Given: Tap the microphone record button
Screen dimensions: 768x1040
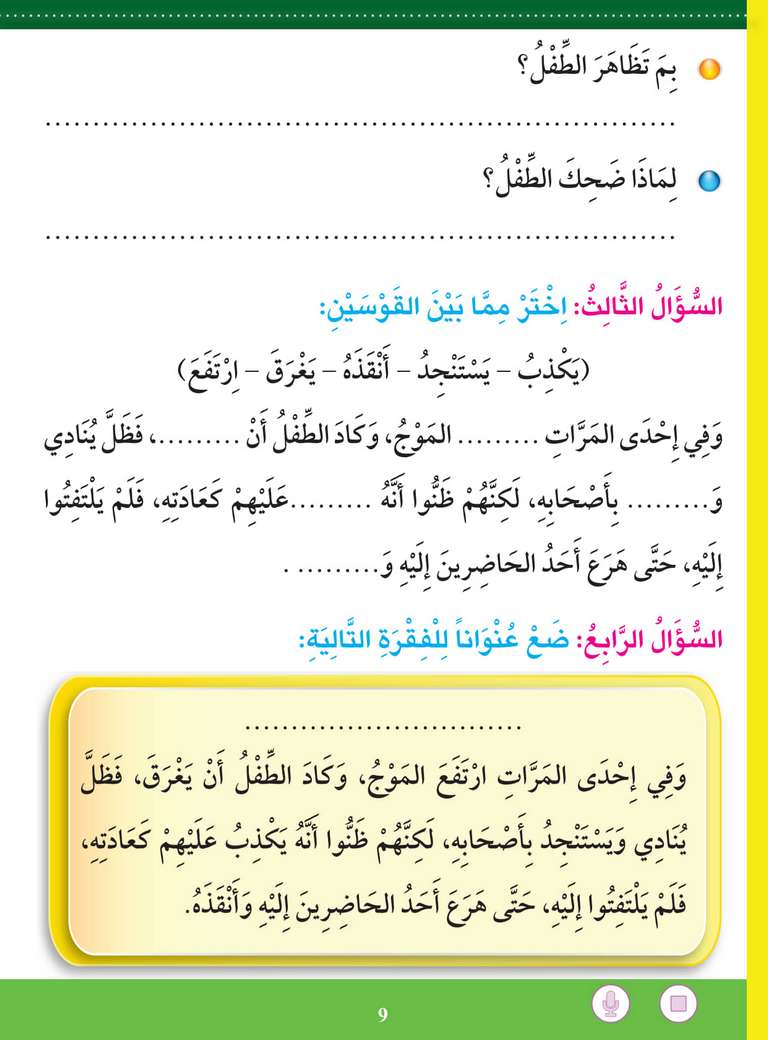Looking at the screenshot, I should 610,1003.
